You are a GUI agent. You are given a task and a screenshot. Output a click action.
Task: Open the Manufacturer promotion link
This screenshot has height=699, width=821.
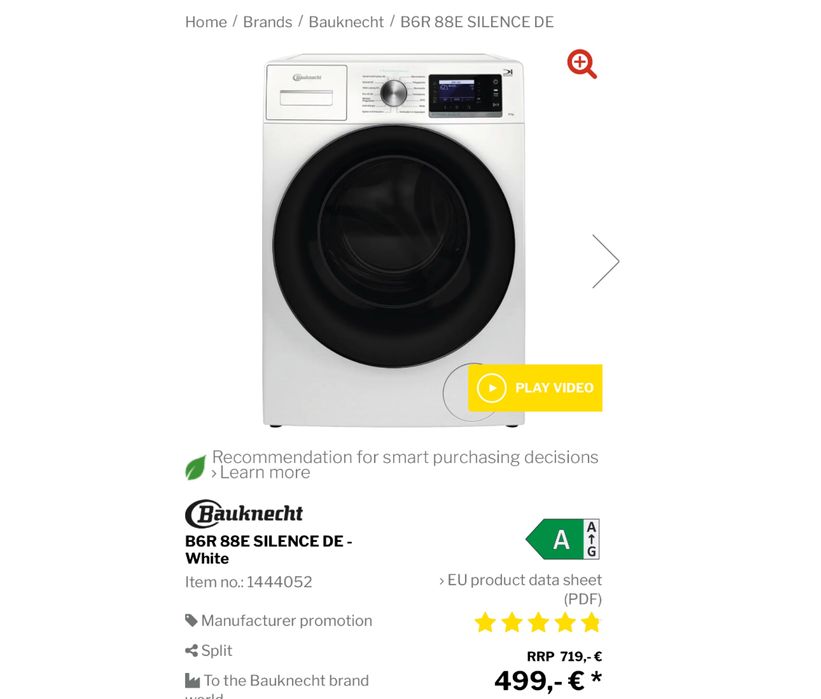(x=286, y=621)
